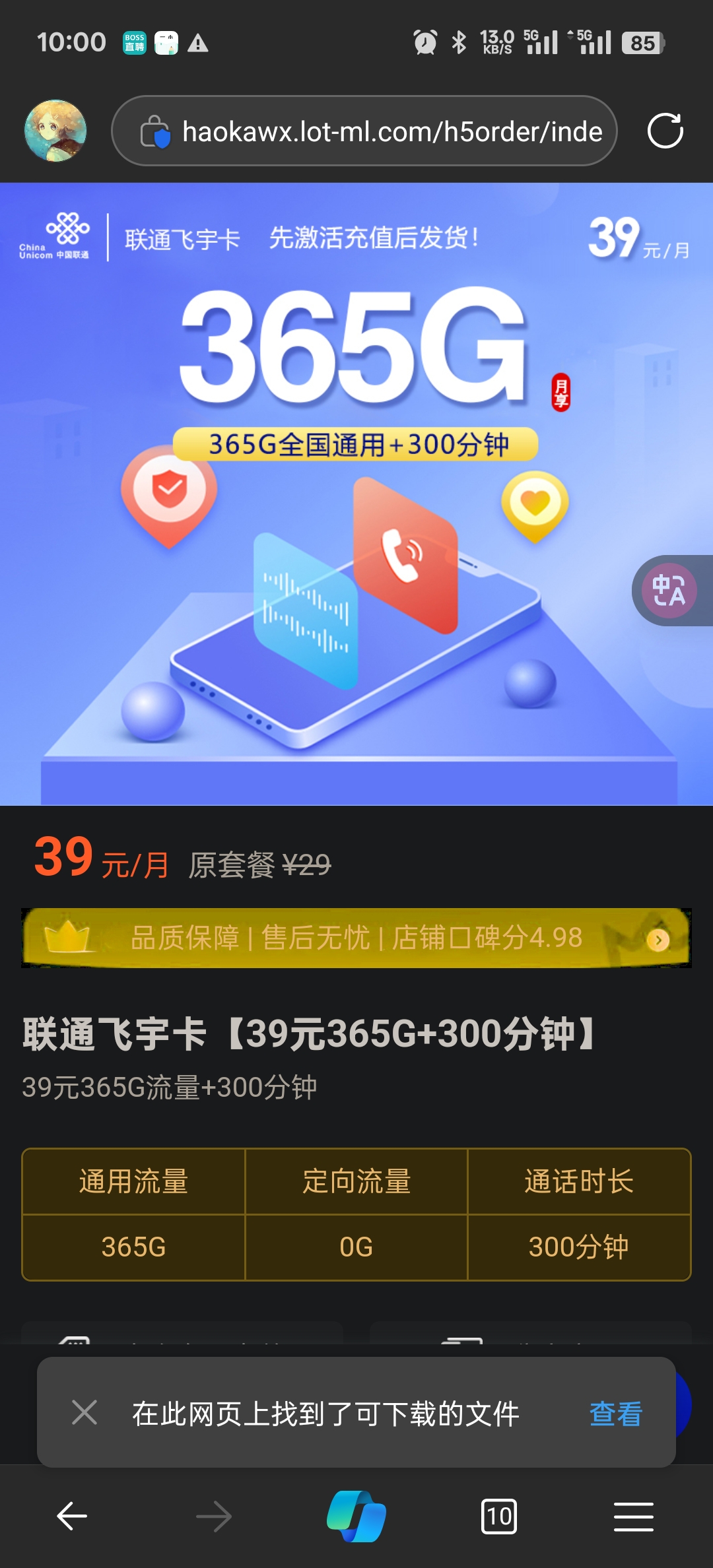Image resolution: width=713 pixels, height=1568 pixels.
Task: Open the Copilot assistant
Action: pos(356,1517)
